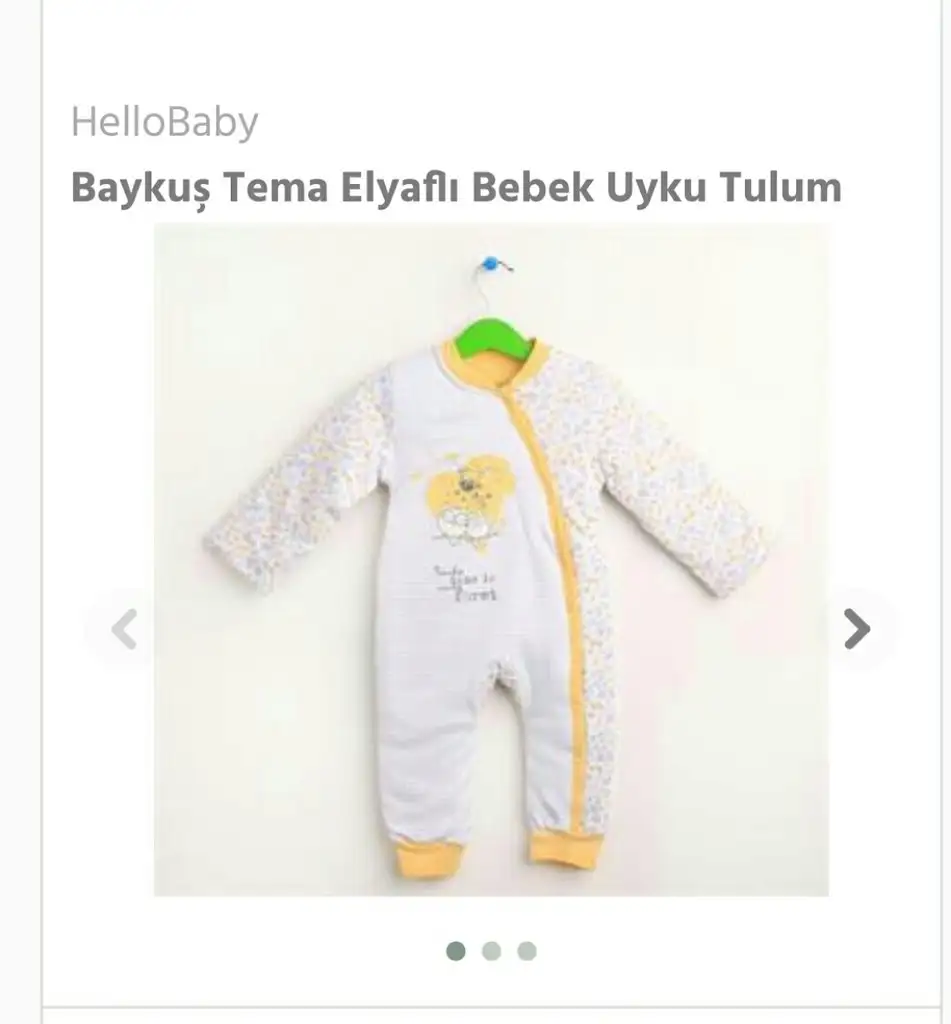The width and height of the screenshot is (951, 1024).
Task: Show the next product image
Action: 857,629
